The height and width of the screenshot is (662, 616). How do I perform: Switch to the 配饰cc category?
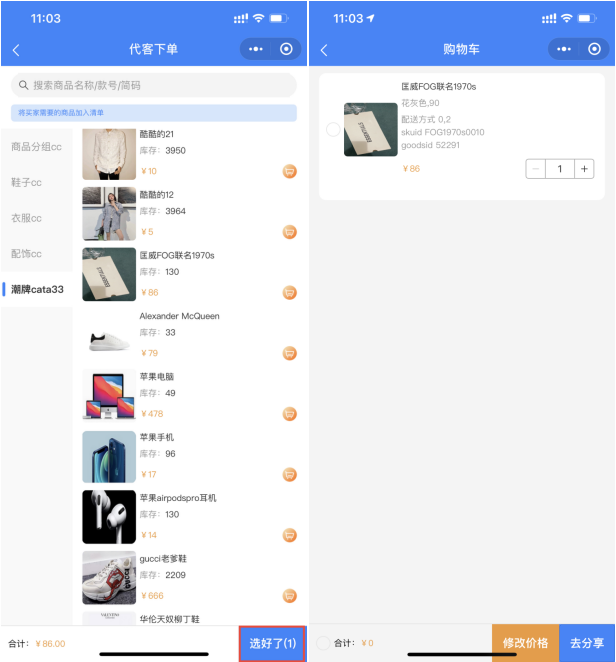tap(26, 254)
